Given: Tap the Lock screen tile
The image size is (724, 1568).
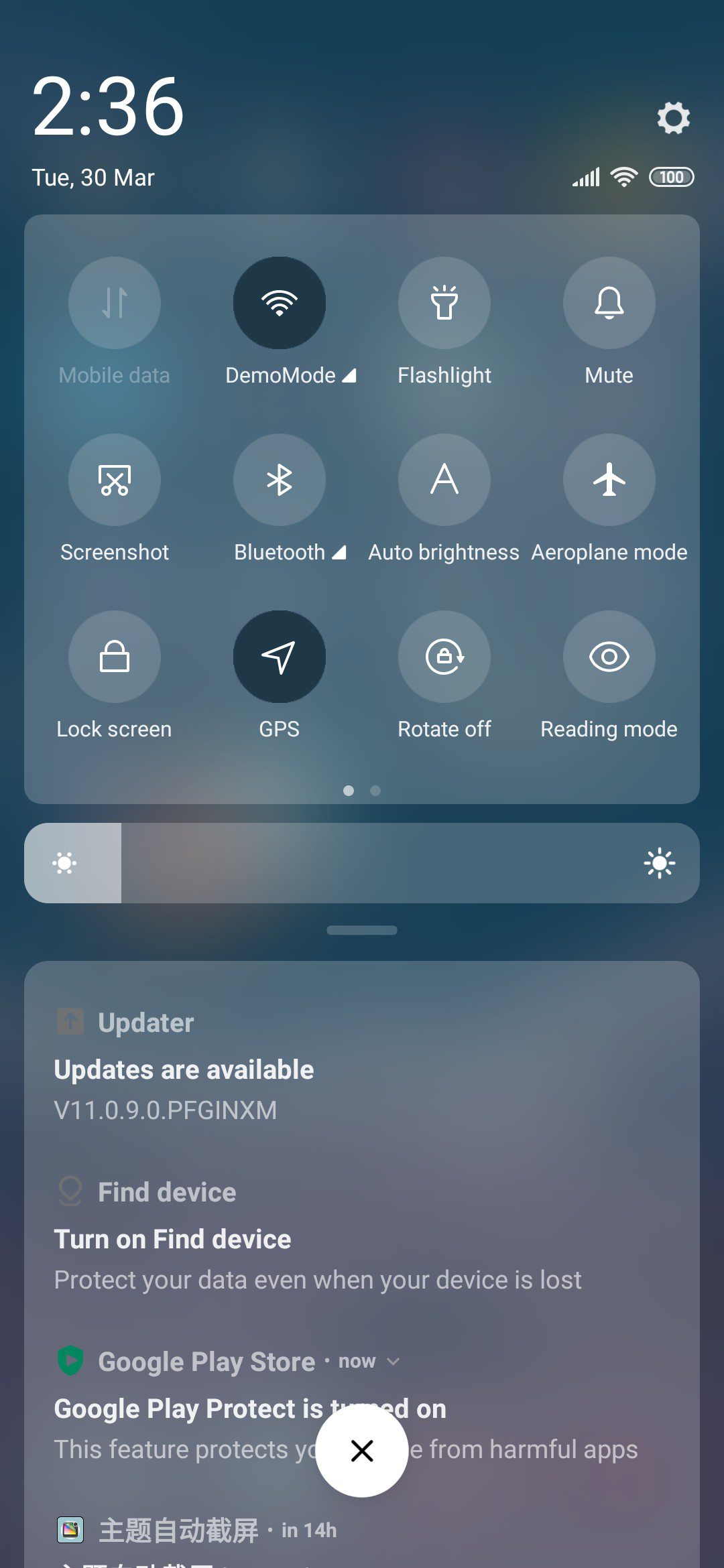Looking at the screenshot, I should 115,657.
